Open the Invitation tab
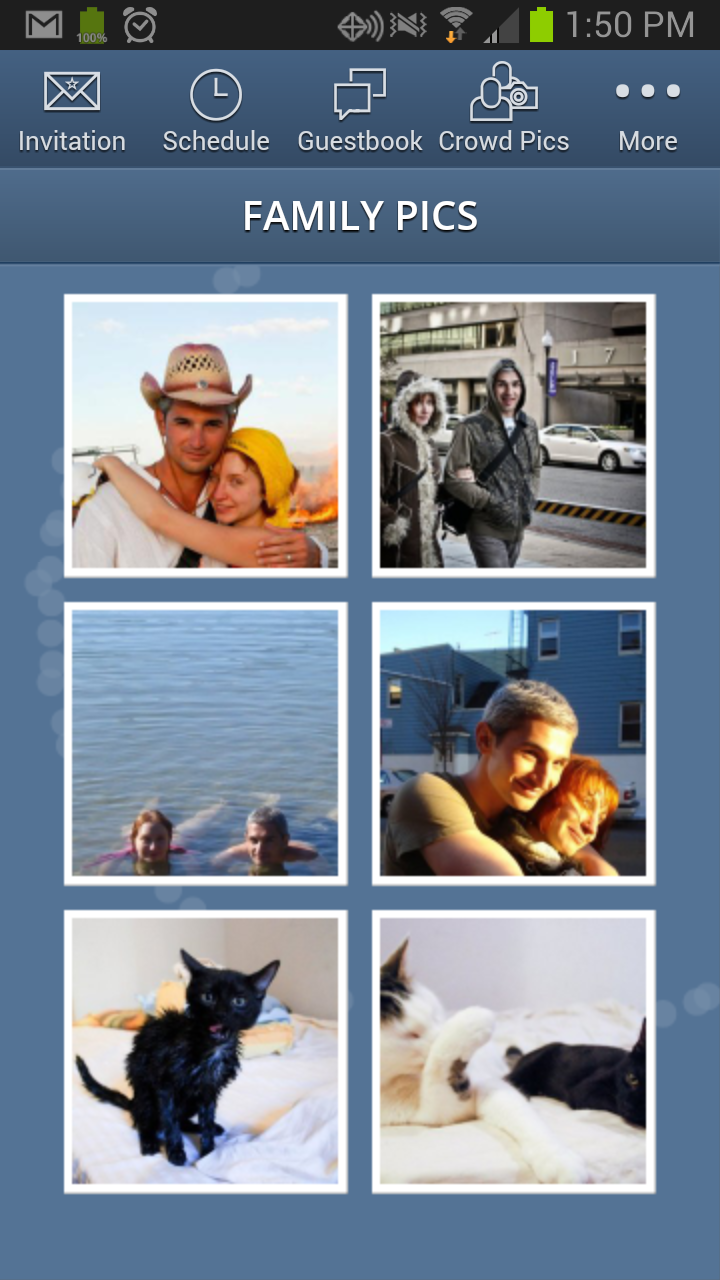This screenshot has height=1280, width=720. point(72,110)
